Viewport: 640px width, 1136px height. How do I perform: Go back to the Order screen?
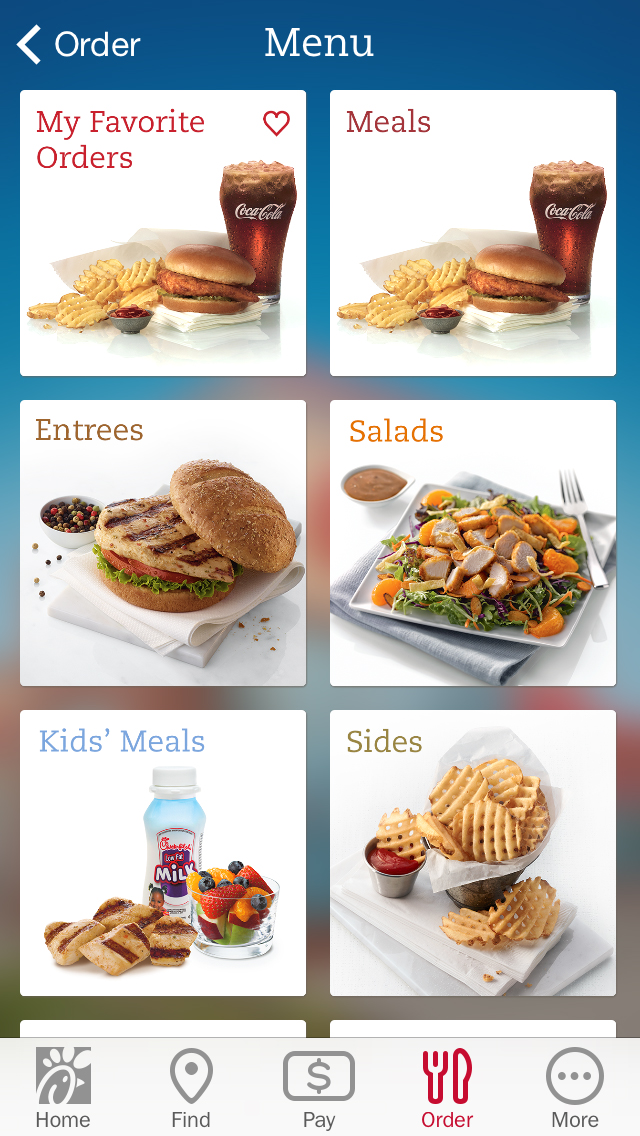click(78, 45)
